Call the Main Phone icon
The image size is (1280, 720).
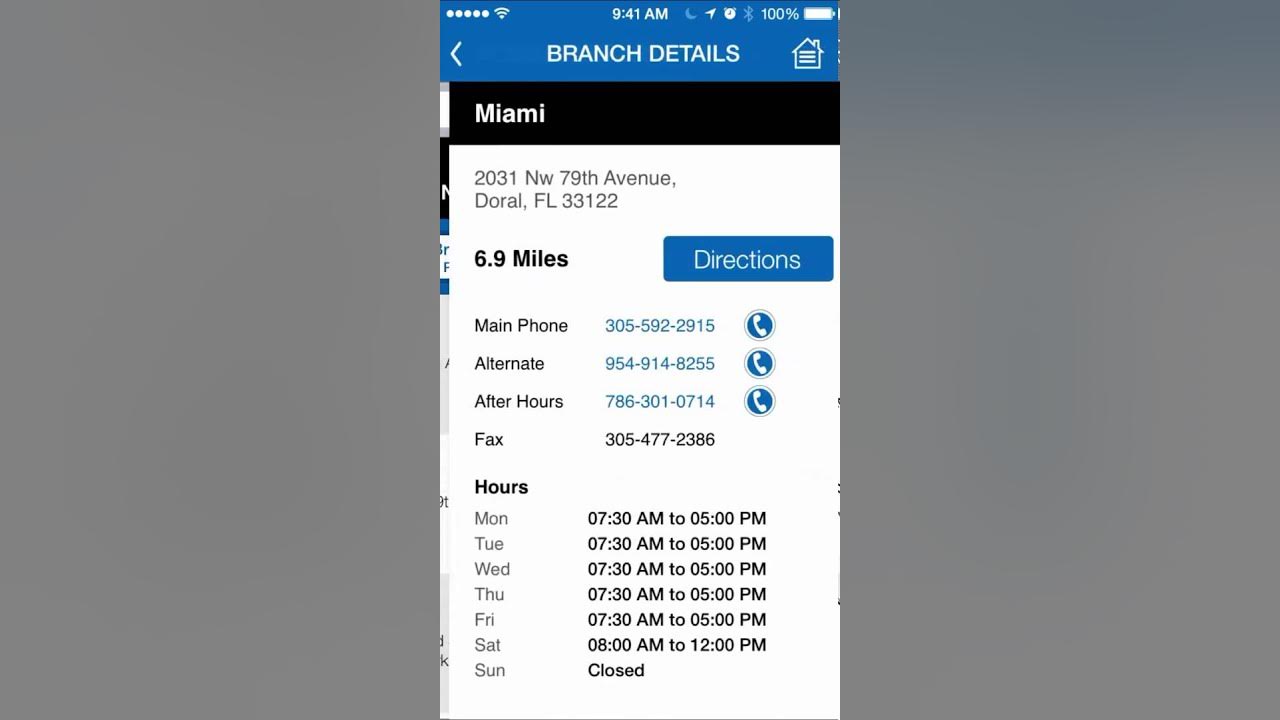click(759, 325)
